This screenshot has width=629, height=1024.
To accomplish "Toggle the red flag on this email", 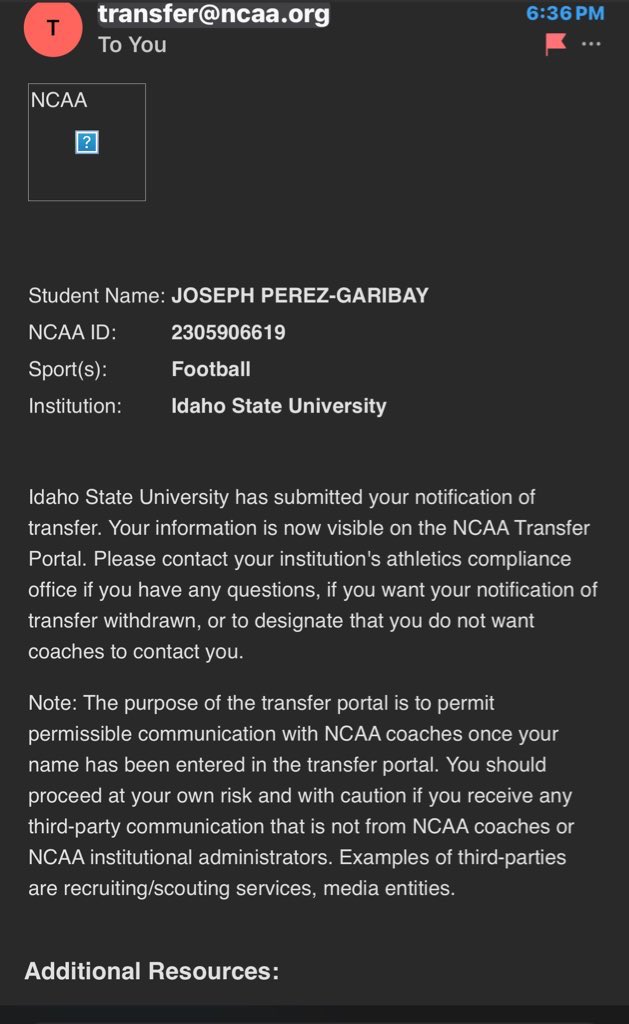I will (x=555, y=44).
